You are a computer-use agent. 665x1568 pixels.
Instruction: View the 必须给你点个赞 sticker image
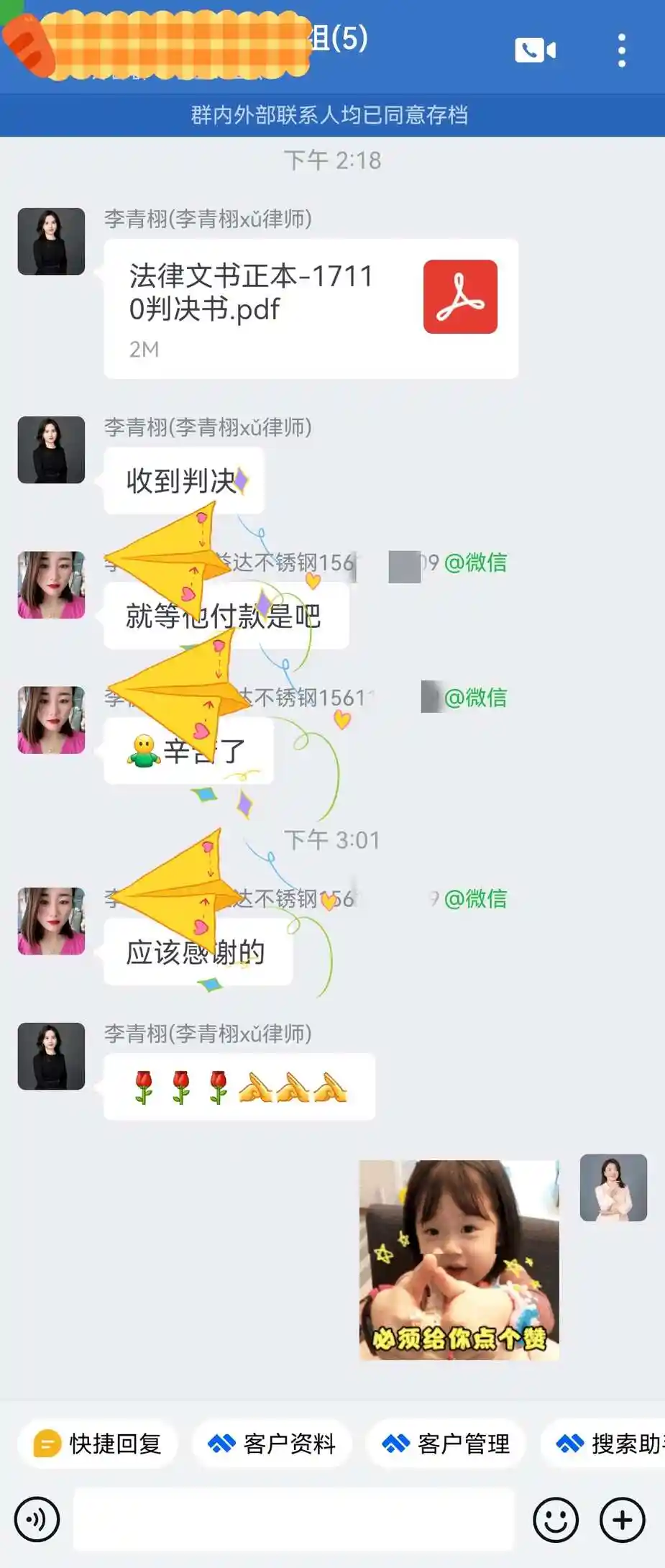coord(459,1259)
